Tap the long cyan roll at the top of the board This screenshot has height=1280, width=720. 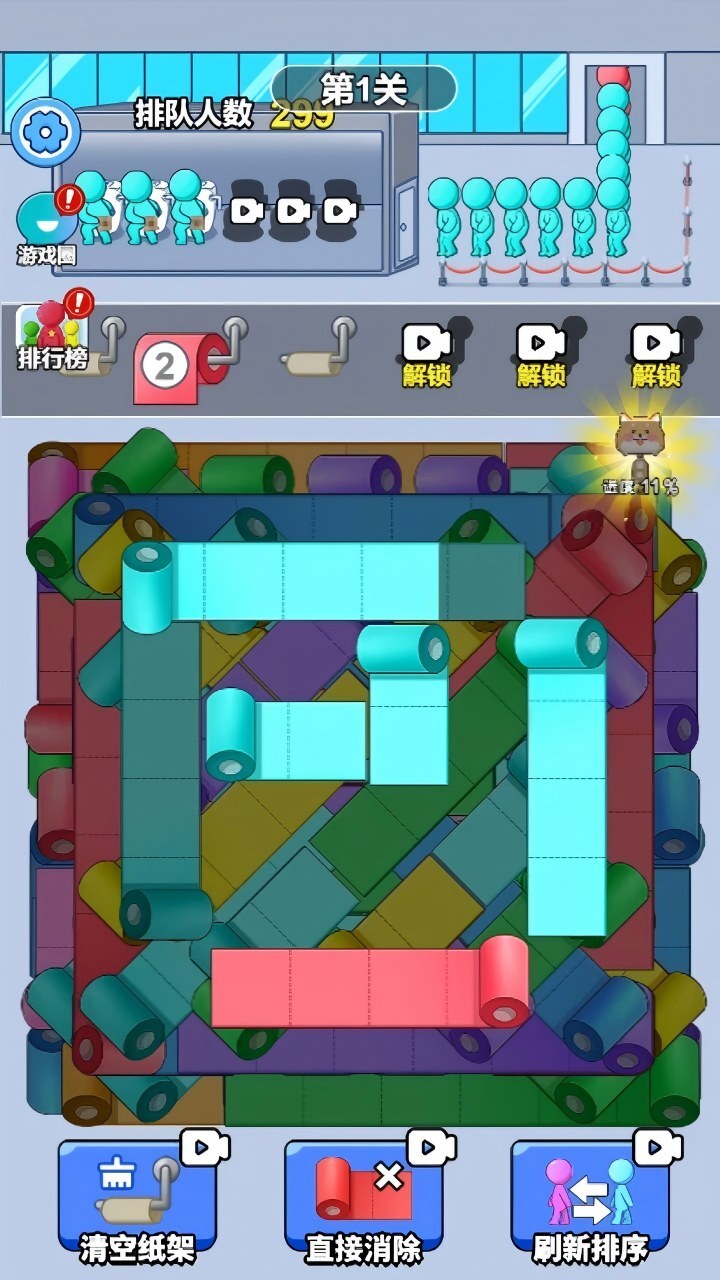point(330,582)
